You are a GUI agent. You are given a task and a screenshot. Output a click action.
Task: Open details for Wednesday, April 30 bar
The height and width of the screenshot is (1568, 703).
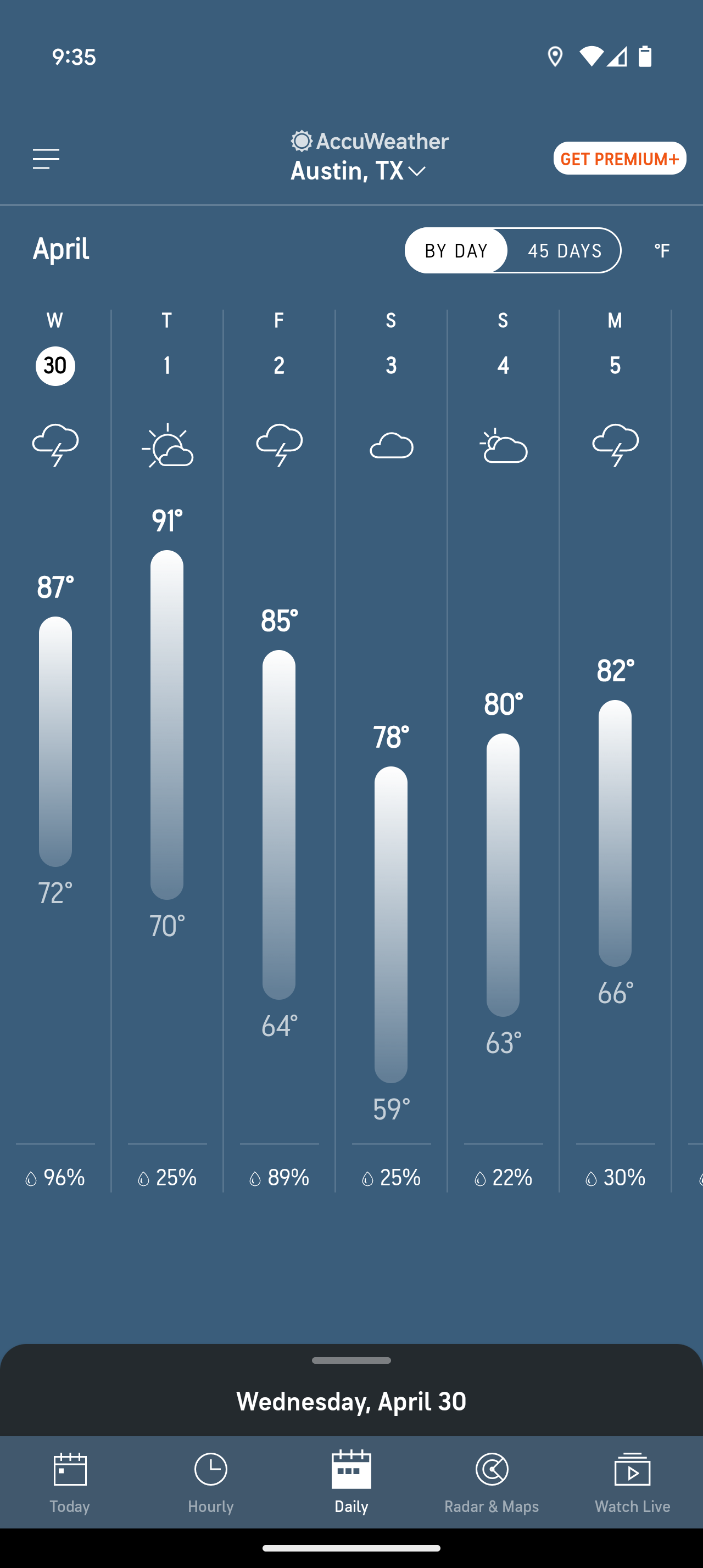tap(351, 1401)
